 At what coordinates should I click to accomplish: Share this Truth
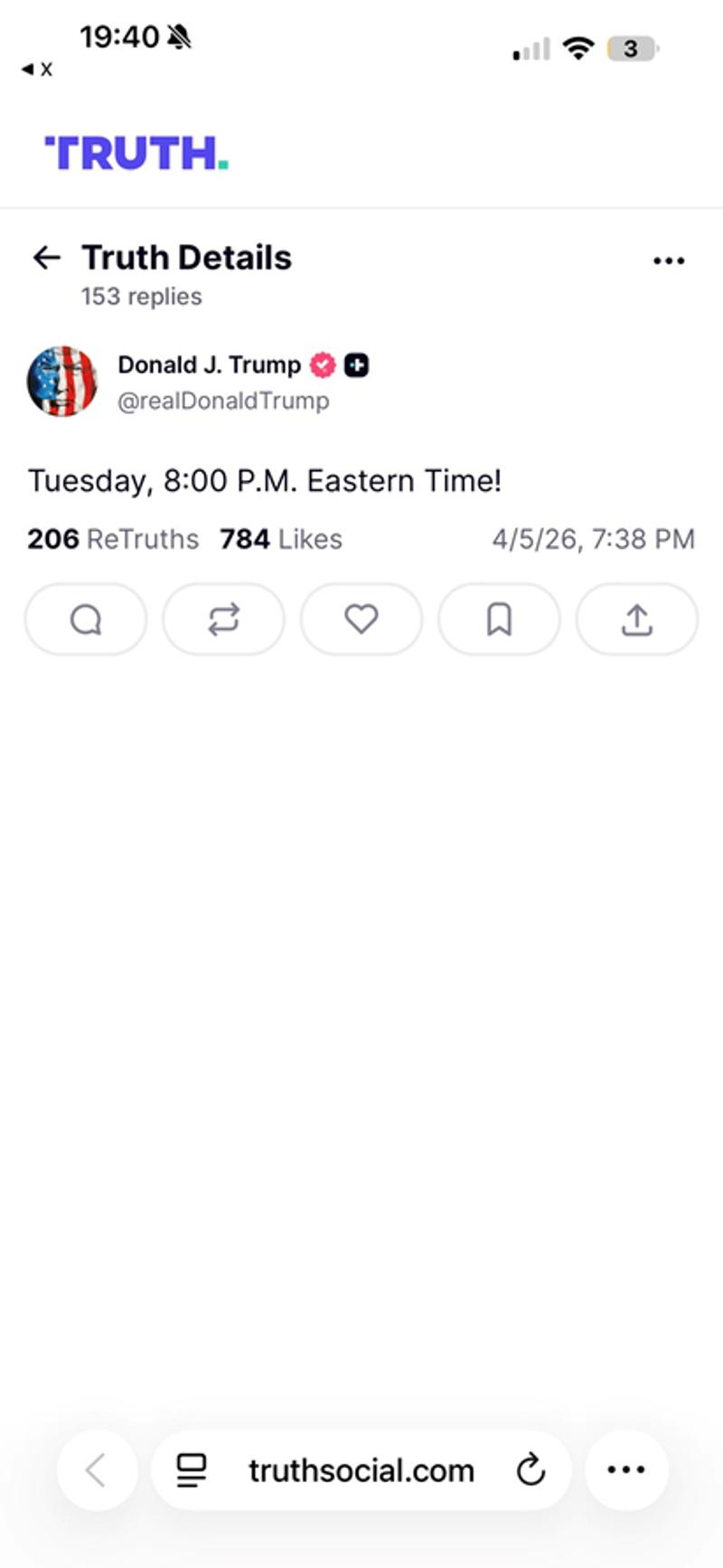click(637, 620)
